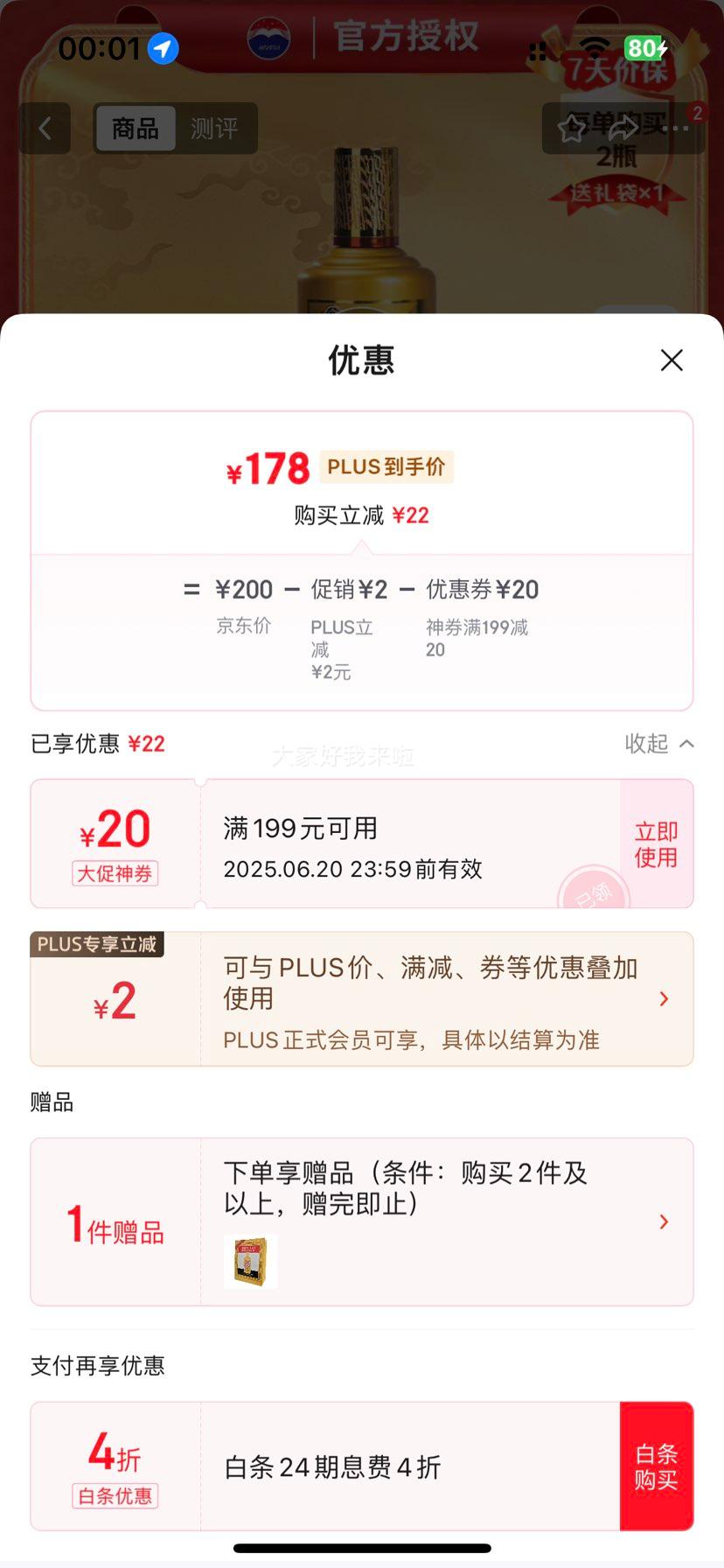Viewport: 724px width, 1568px height.
Task: Select the 商品 tab
Action: coord(136,129)
